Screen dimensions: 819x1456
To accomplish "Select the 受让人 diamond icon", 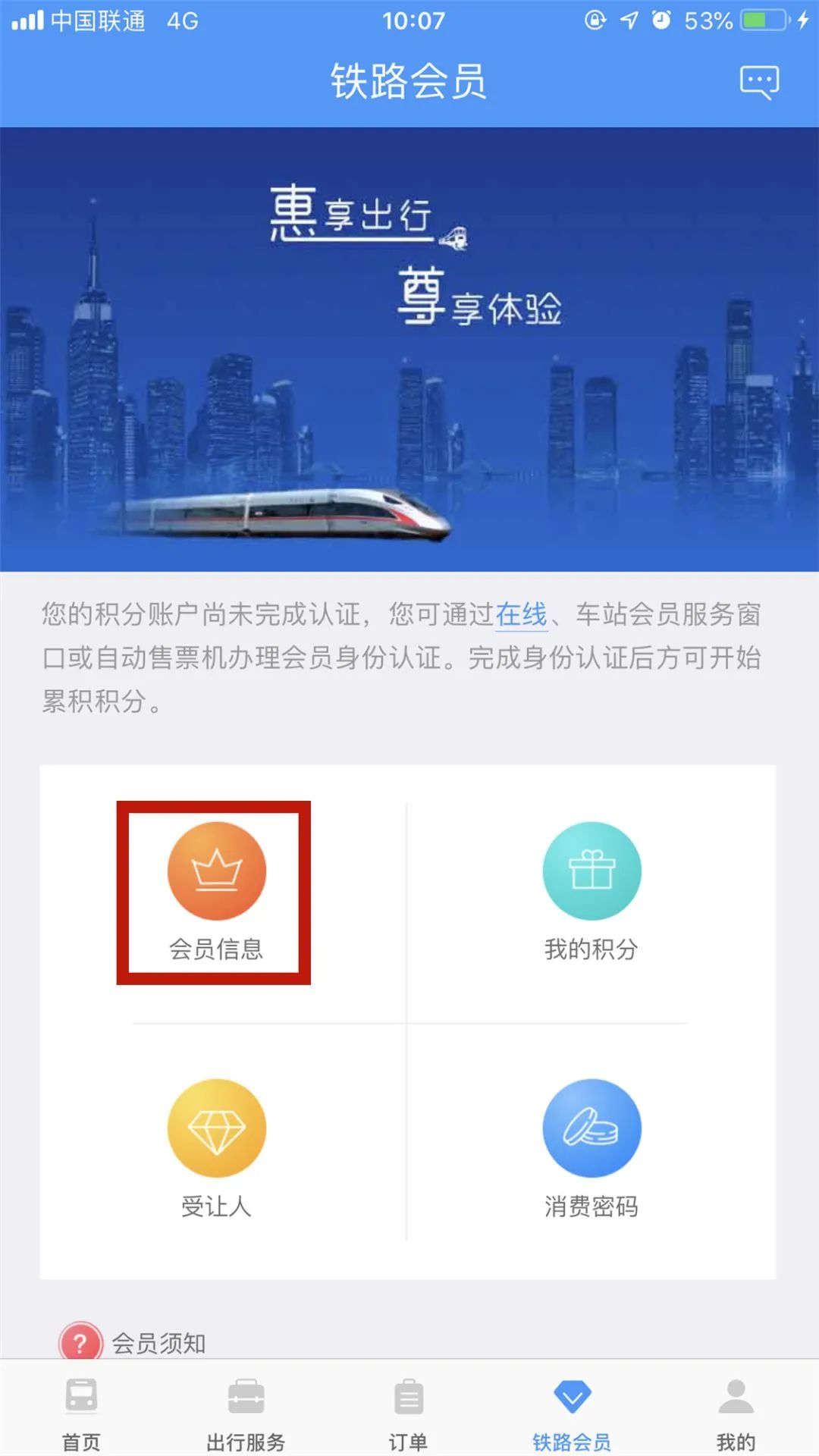I will click(x=218, y=1128).
